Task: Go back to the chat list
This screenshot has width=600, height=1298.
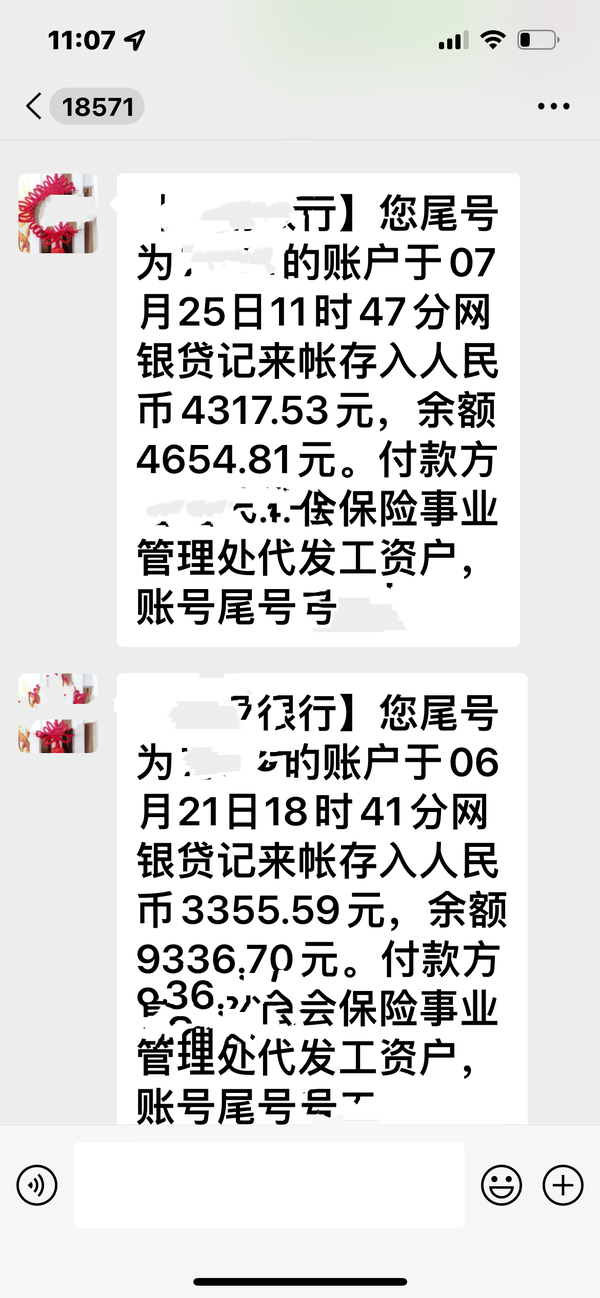Action: click(x=35, y=106)
